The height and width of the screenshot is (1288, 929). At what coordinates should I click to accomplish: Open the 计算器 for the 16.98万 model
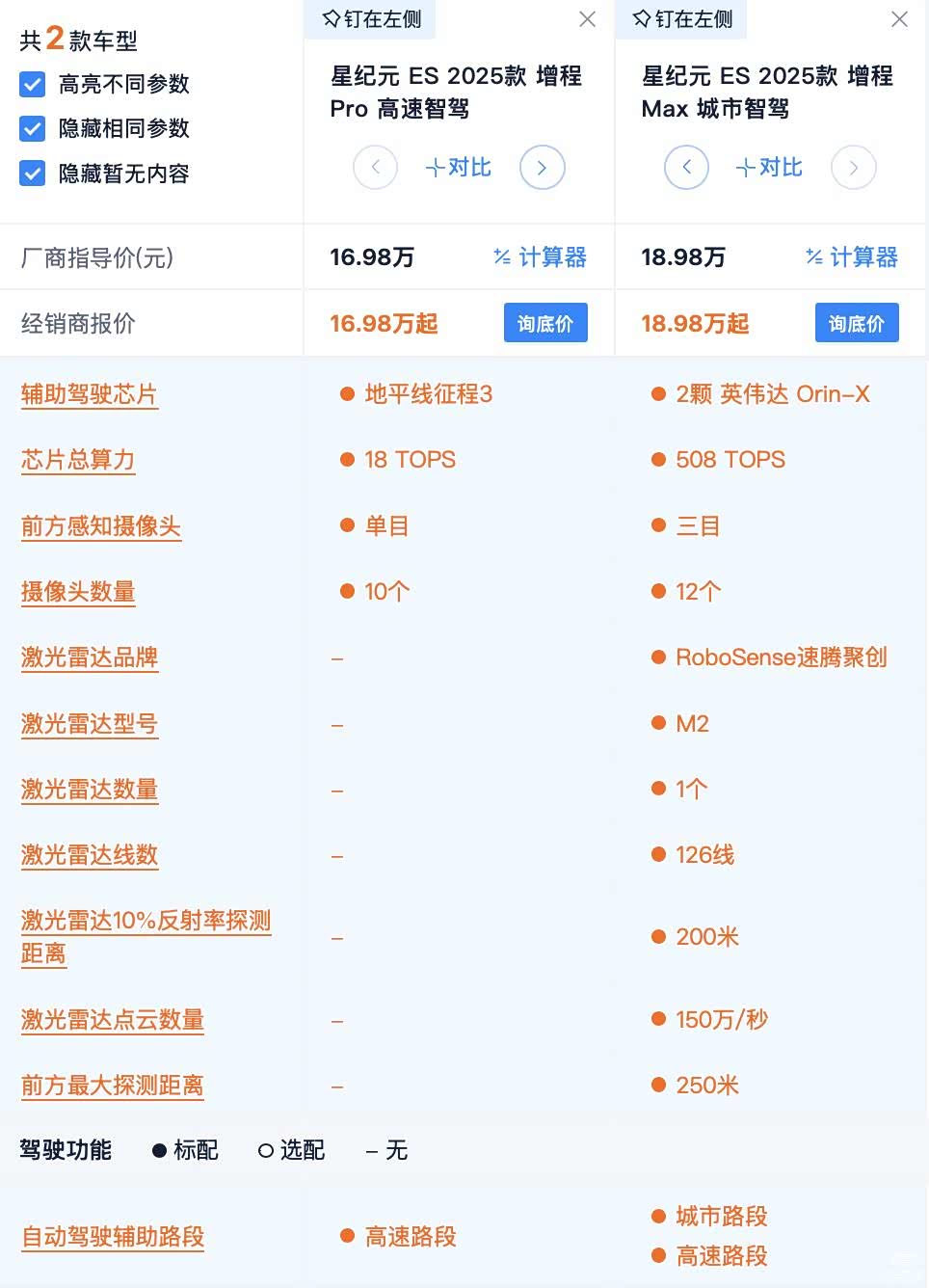coord(541,257)
